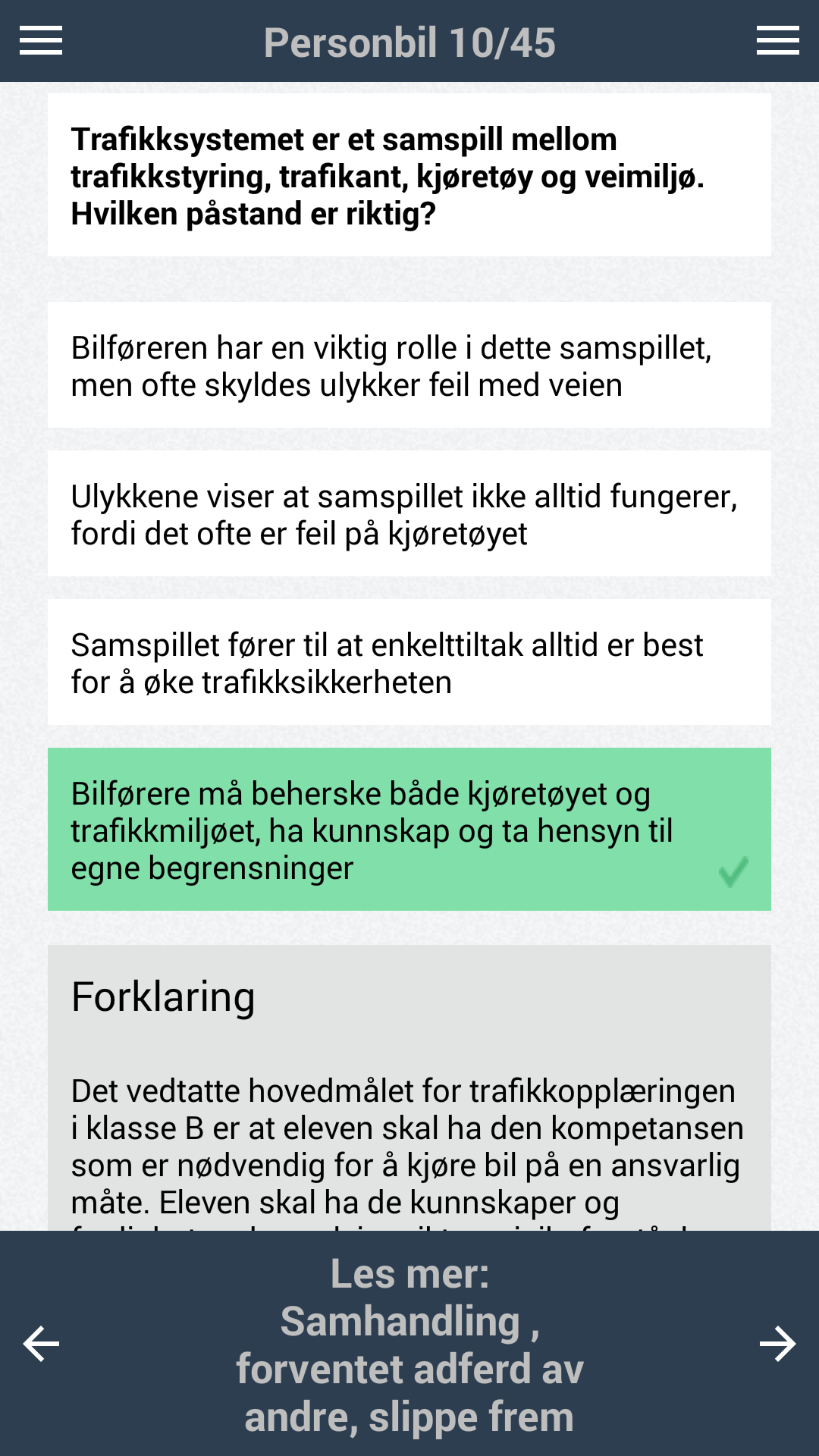Pick answer about enkelttiltak alltid best

point(409,663)
